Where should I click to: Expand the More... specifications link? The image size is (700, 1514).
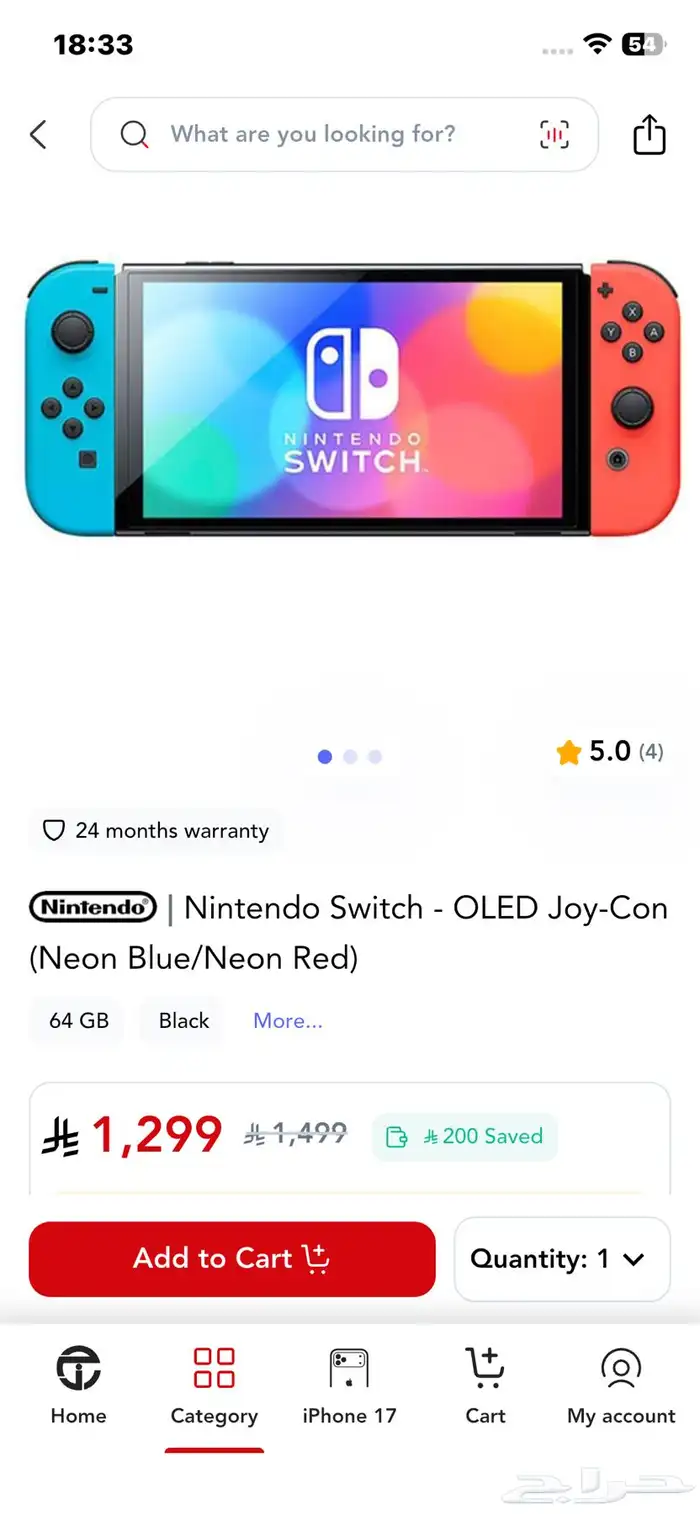click(x=288, y=1021)
